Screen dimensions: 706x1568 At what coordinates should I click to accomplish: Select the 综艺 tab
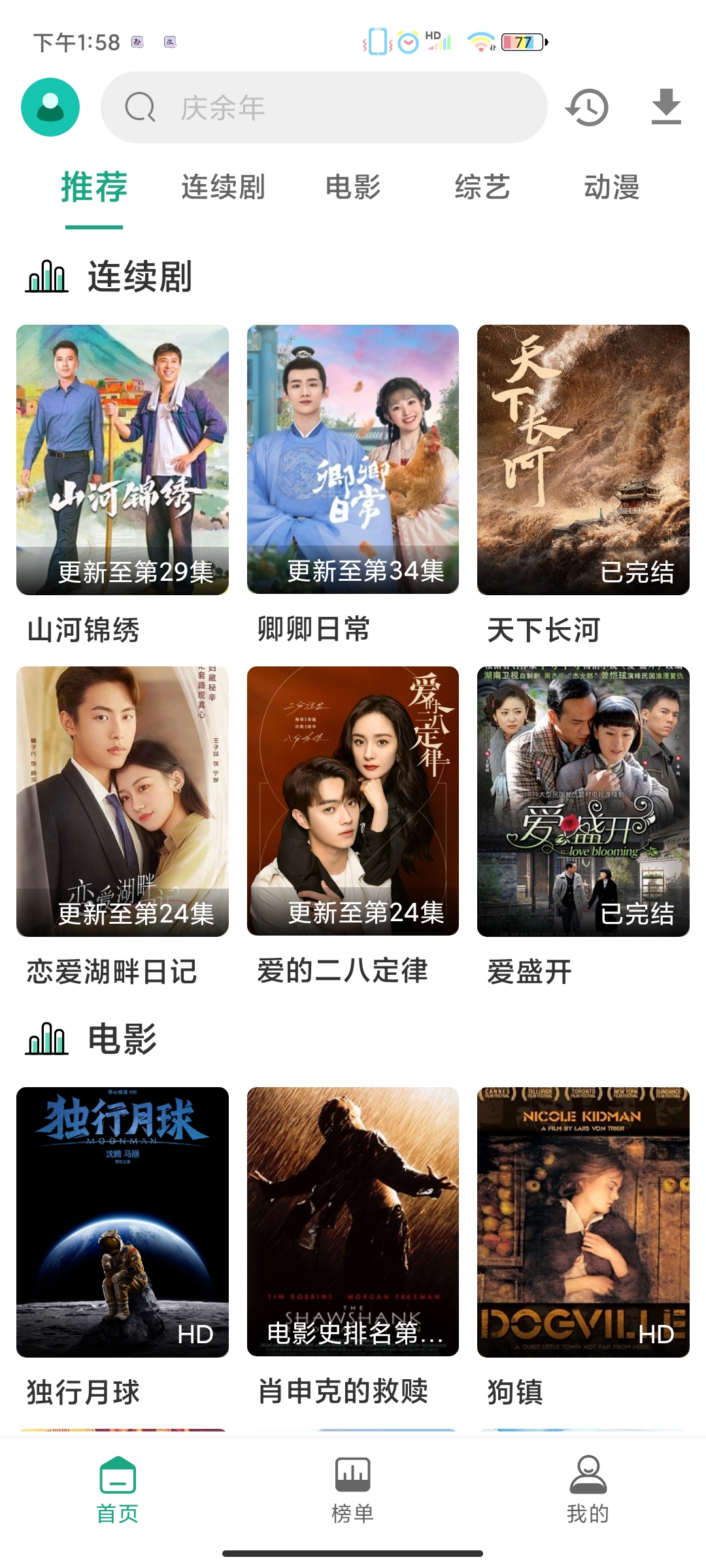(x=482, y=188)
